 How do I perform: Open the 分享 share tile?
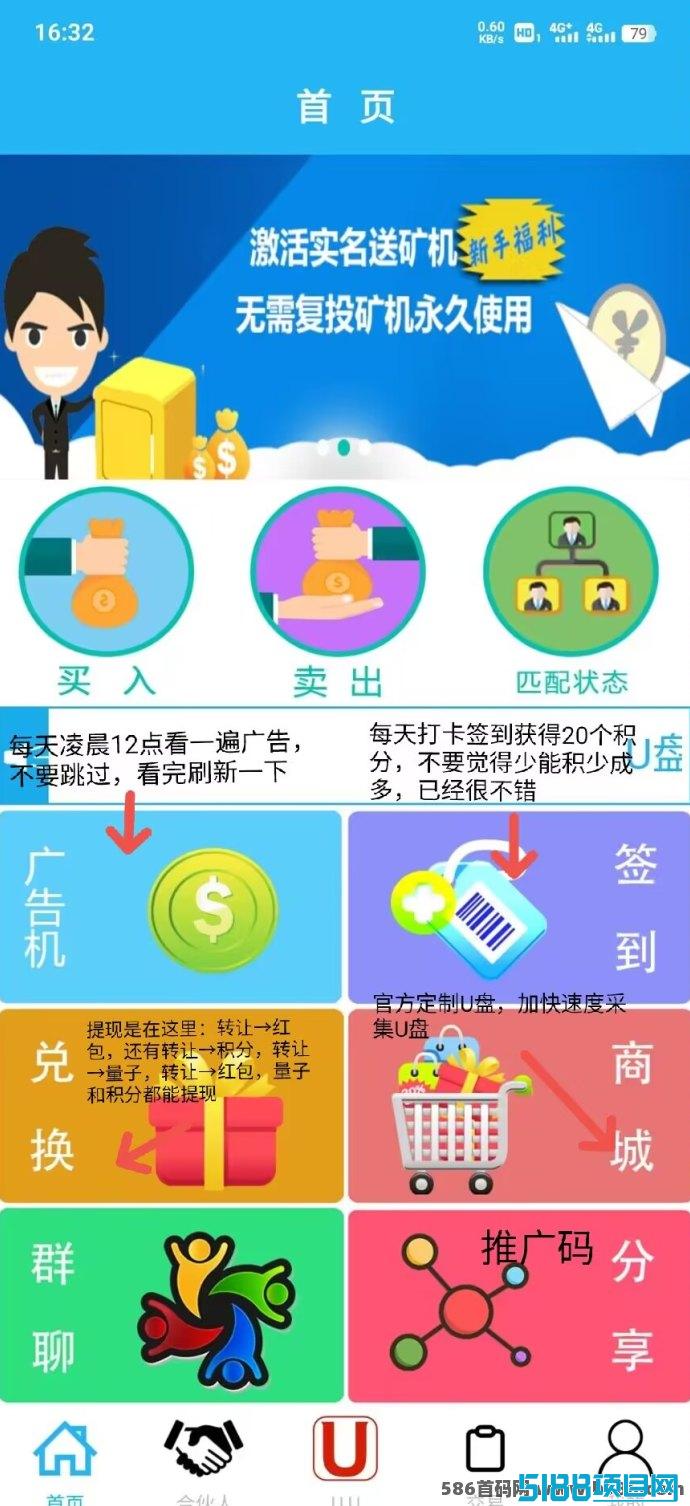(518, 1305)
